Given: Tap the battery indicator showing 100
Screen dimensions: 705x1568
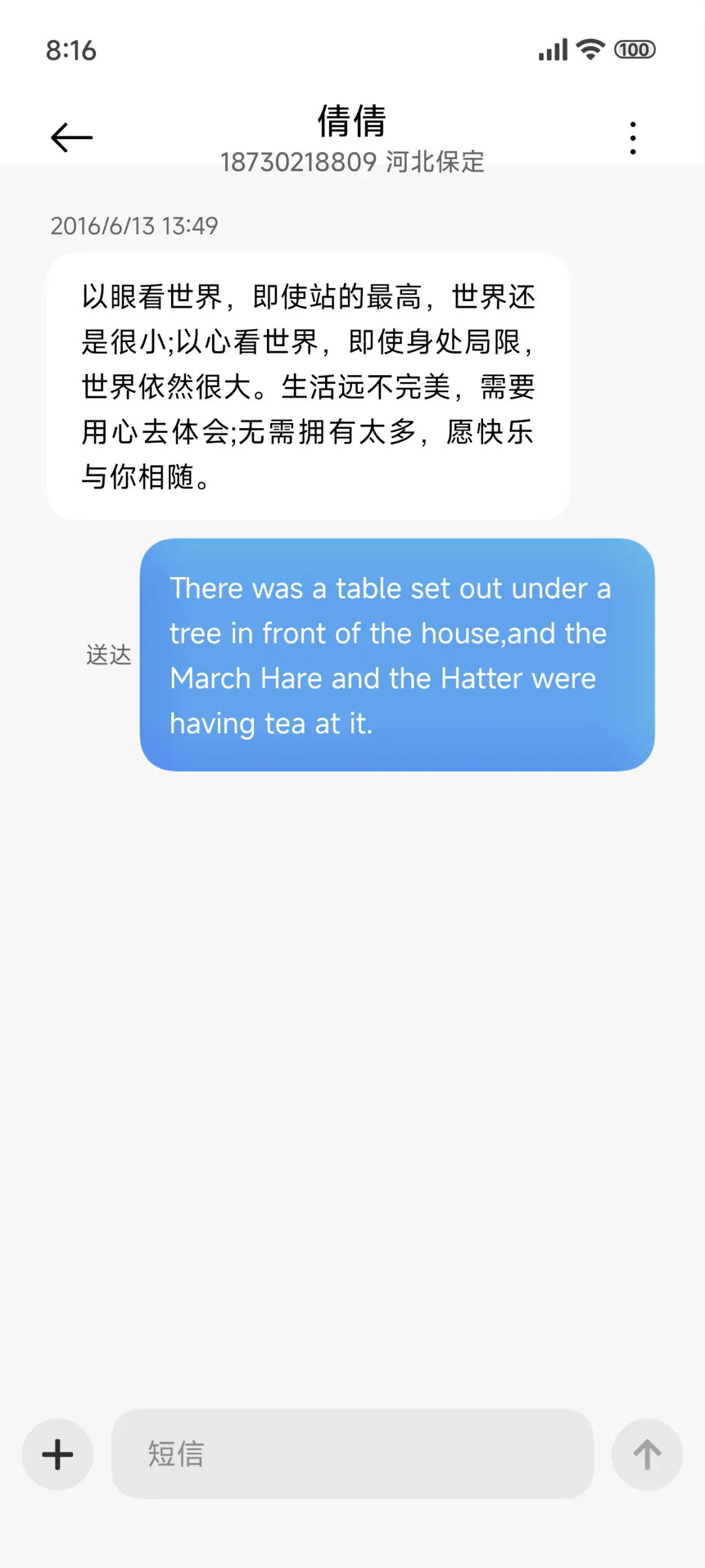Looking at the screenshot, I should 634,50.
